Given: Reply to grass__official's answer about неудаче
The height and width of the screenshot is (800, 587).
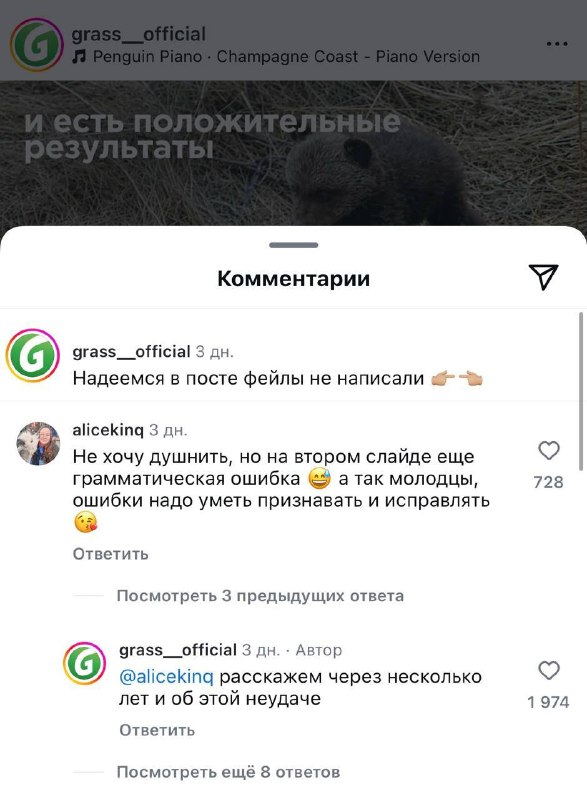Looking at the screenshot, I should 157,730.
